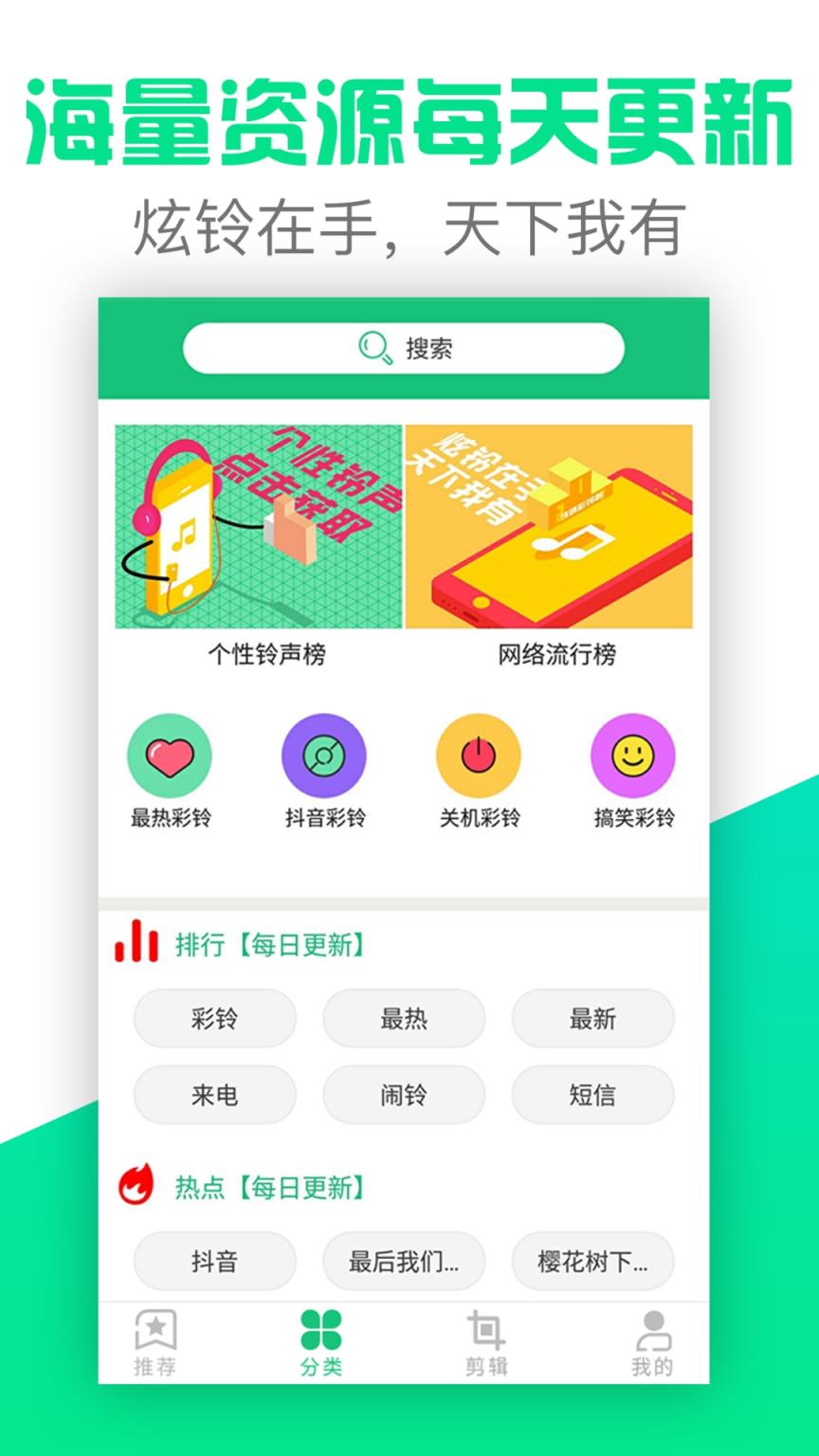The height and width of the screenshot is (1456, 819).
Task: Switch to the 我的 tab
Action: tap(653, 1341)
